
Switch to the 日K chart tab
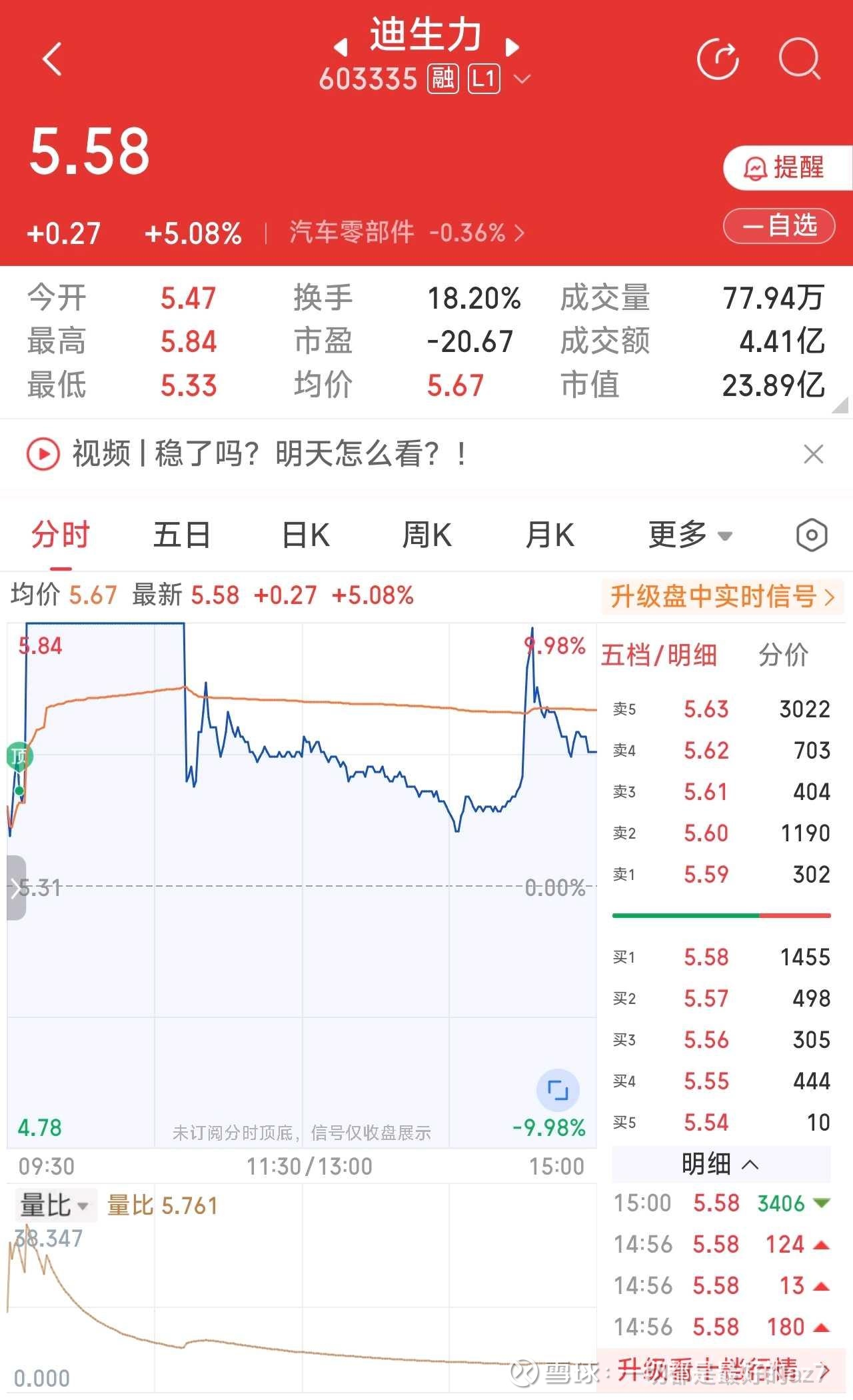tap(305, 535)
